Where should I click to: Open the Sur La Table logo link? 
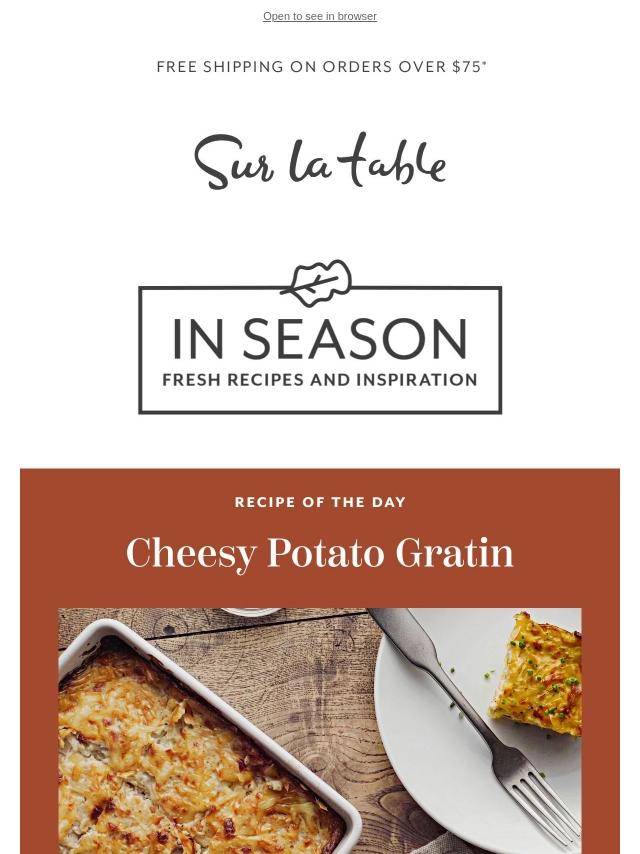320,161
